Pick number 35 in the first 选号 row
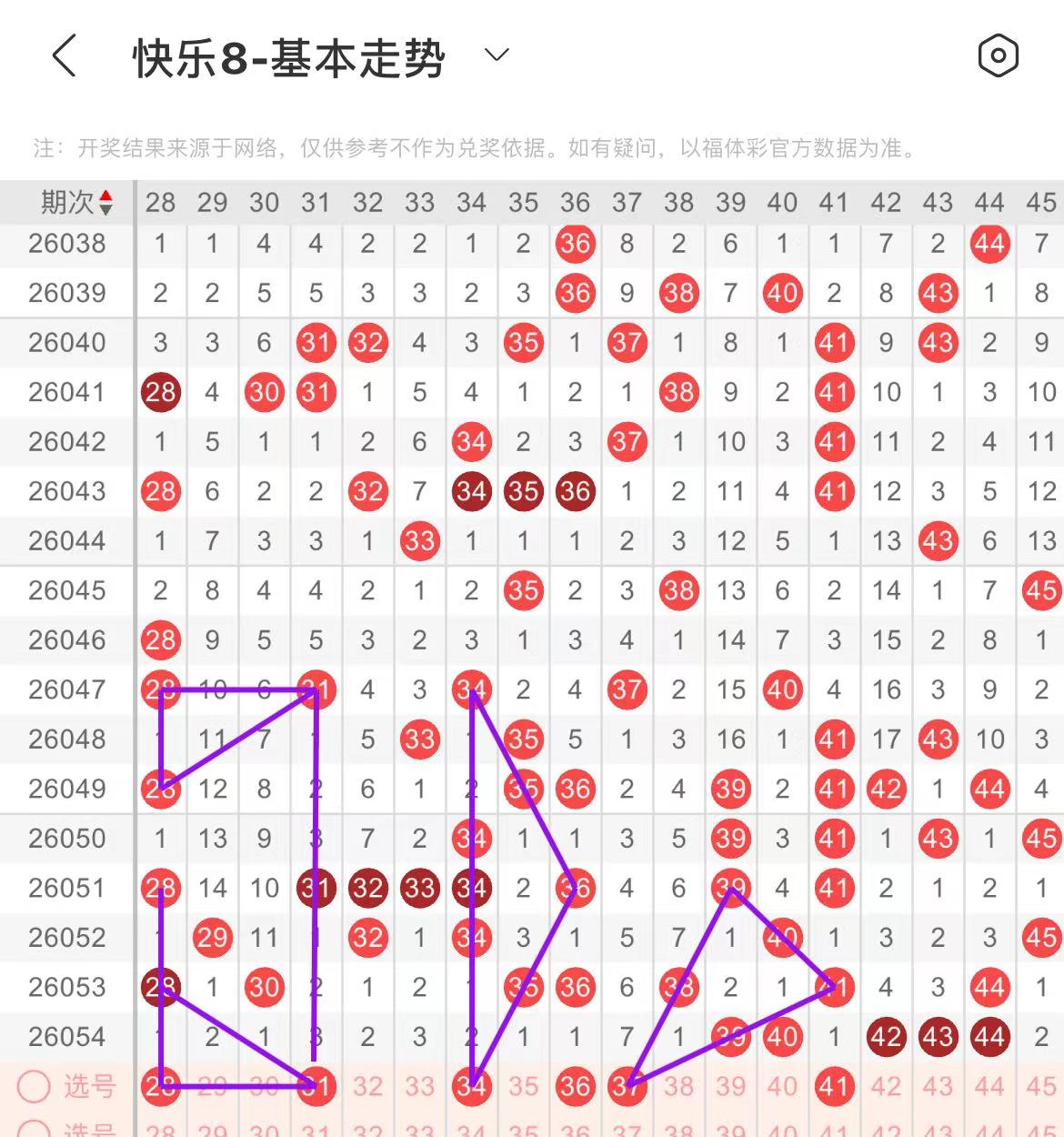Screen dimensions: 1064x1137 click(523, 1086)
